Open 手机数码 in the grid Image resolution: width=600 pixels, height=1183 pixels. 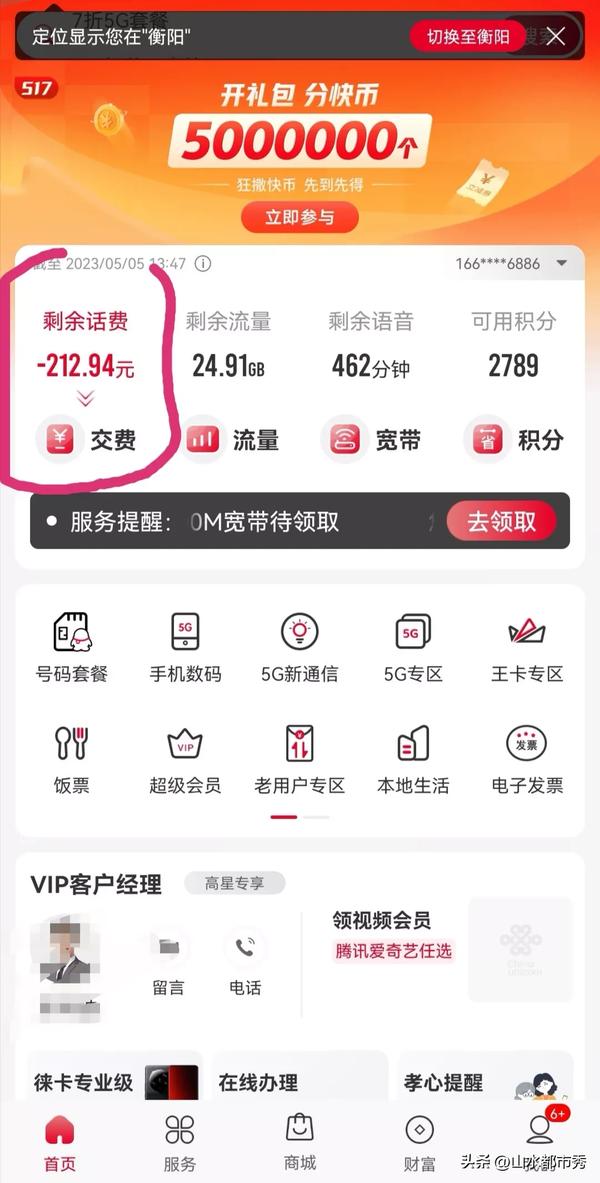[x=185, y=647]
